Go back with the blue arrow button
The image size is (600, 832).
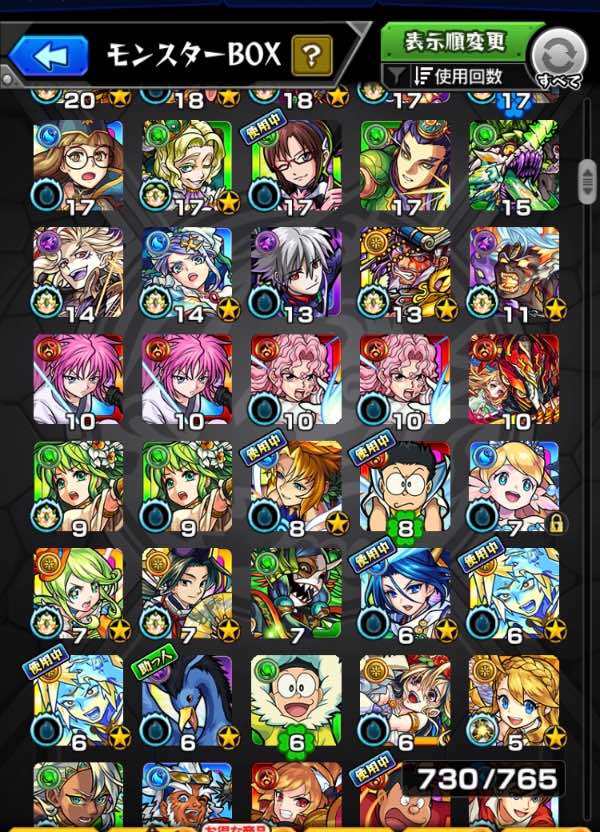pyautogui.click(x=48, y=56)
